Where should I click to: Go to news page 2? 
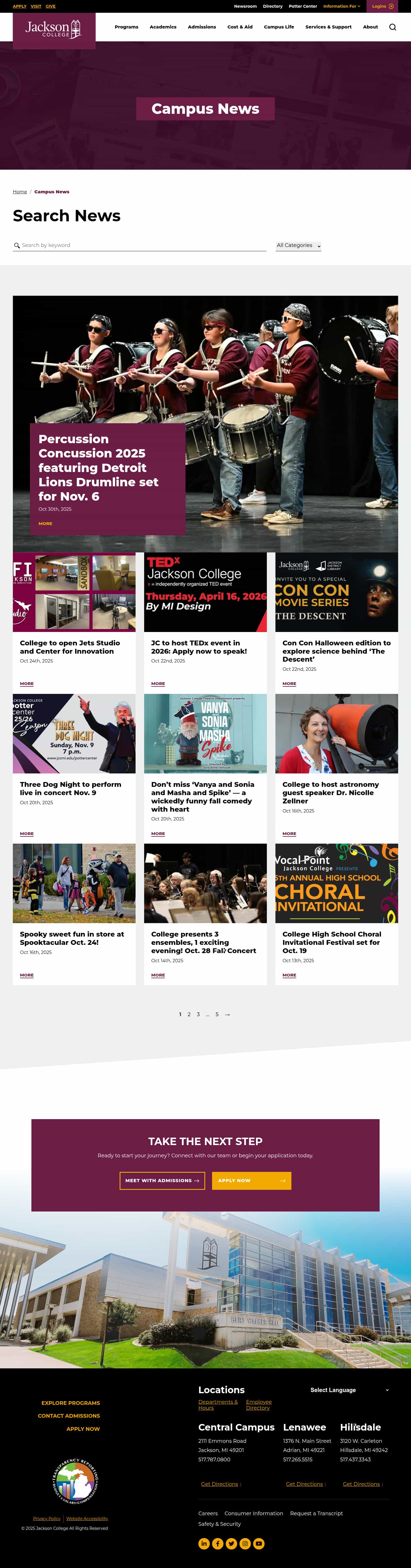[x=189, y=1014]
